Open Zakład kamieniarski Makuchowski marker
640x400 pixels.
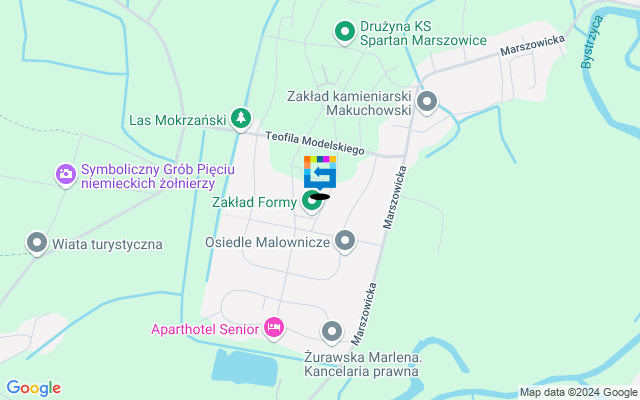point(428,100)
